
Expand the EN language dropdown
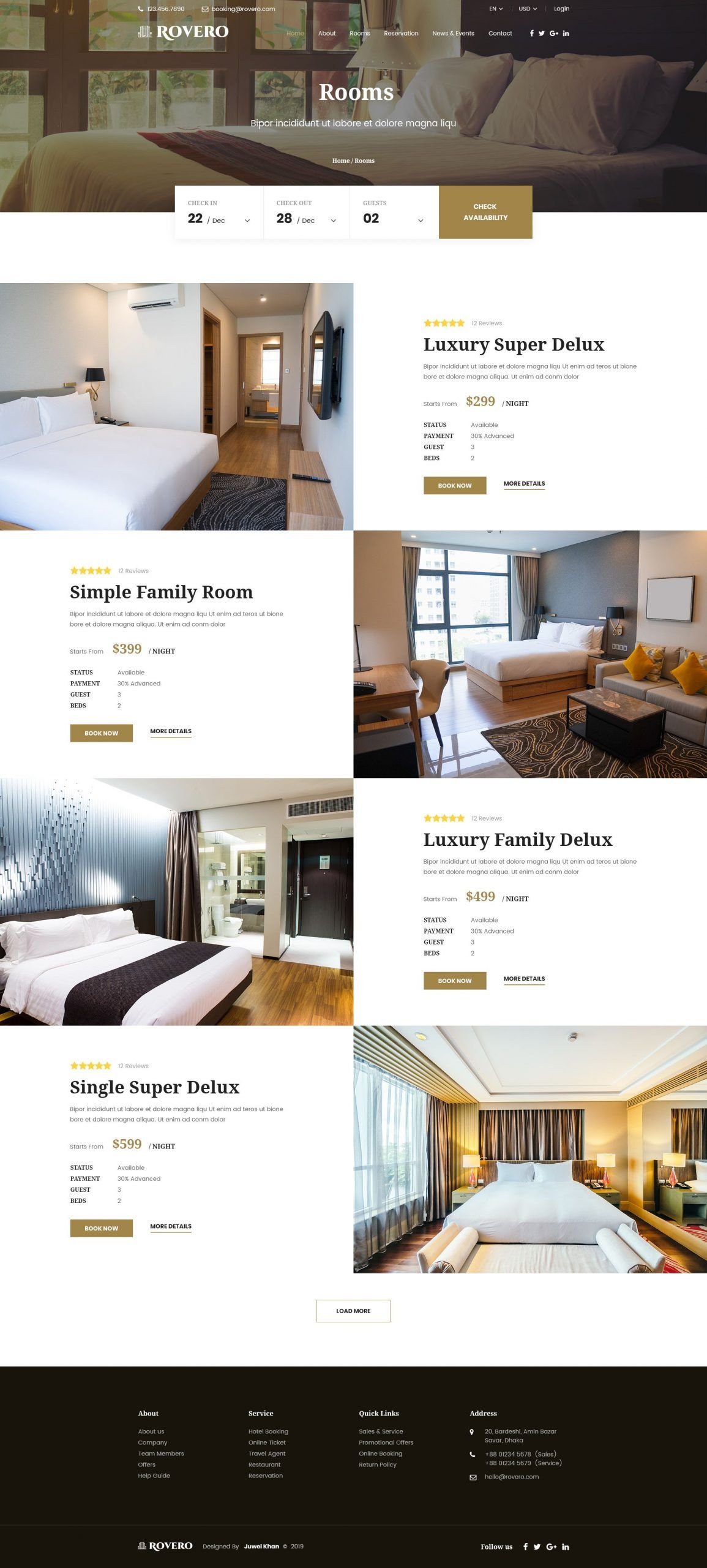(496, 9)
